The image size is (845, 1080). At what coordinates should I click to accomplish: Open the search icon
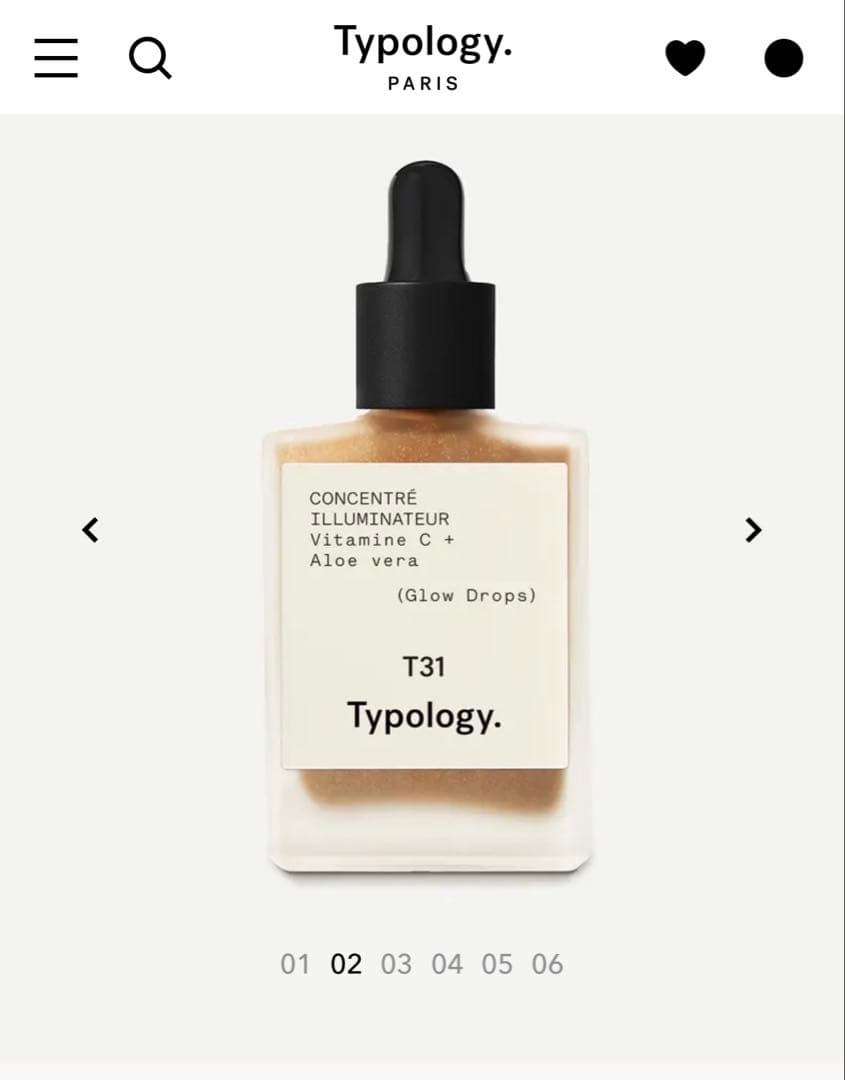point(150,58)
